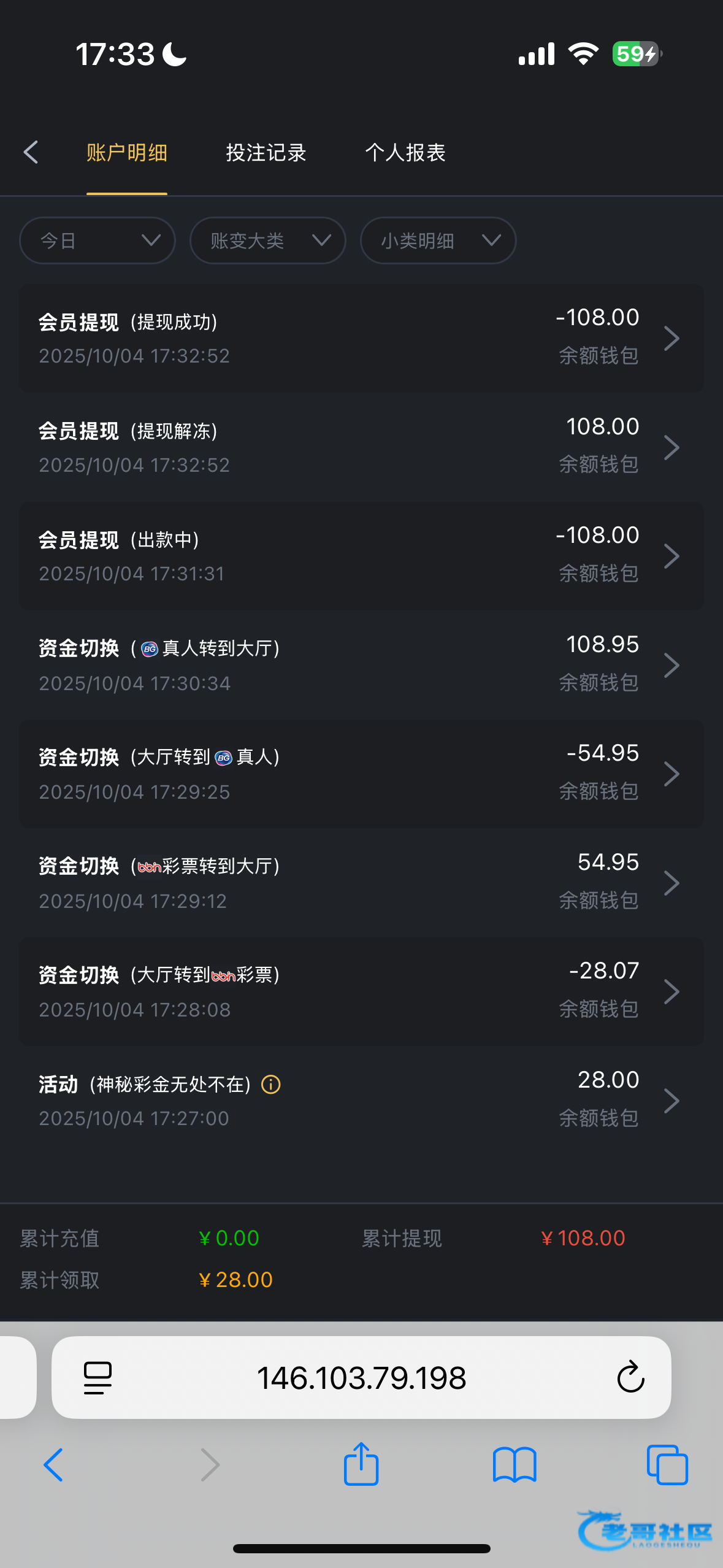
Task: Open the 账变大类 filter dropdown
Action: [268, 240]
